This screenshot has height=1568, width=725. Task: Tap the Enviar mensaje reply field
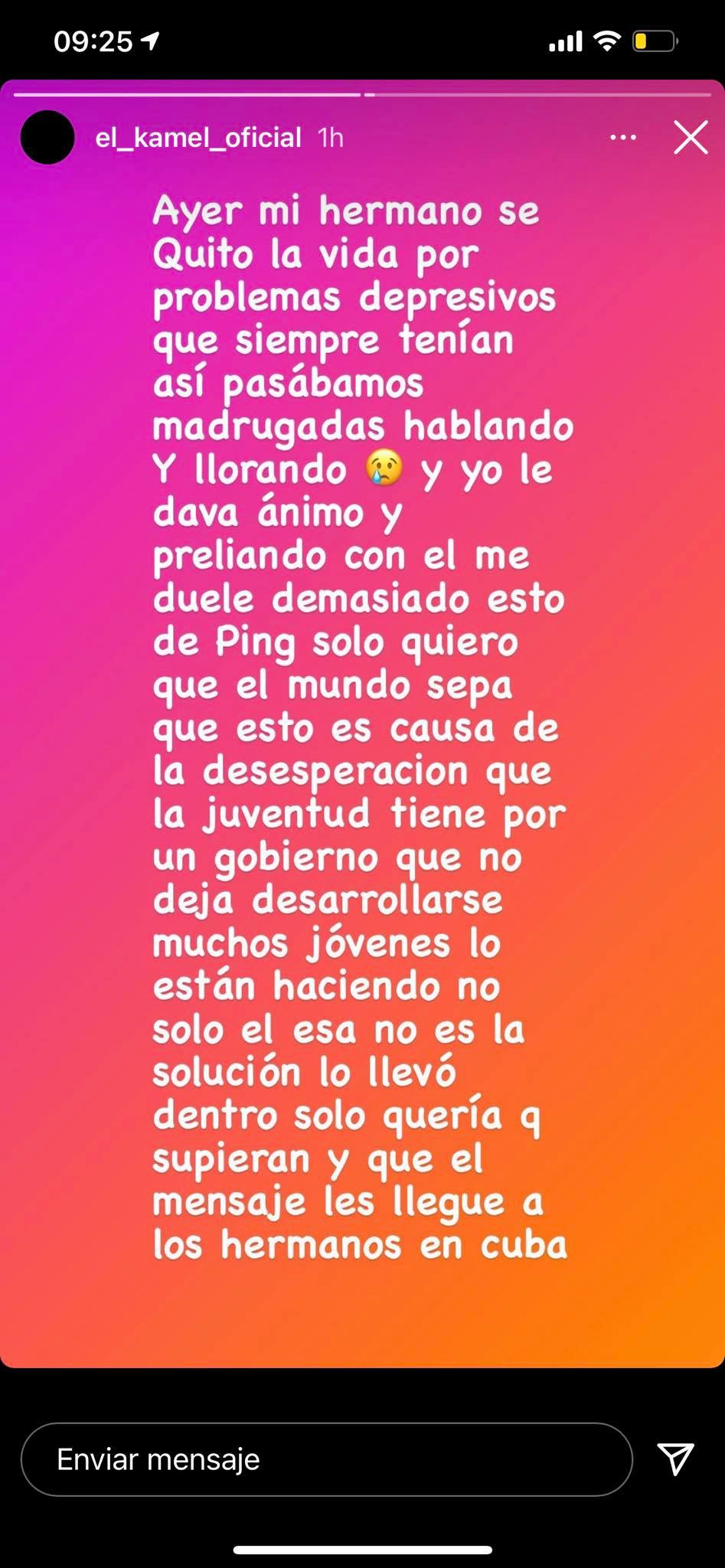coord(325,1459)
